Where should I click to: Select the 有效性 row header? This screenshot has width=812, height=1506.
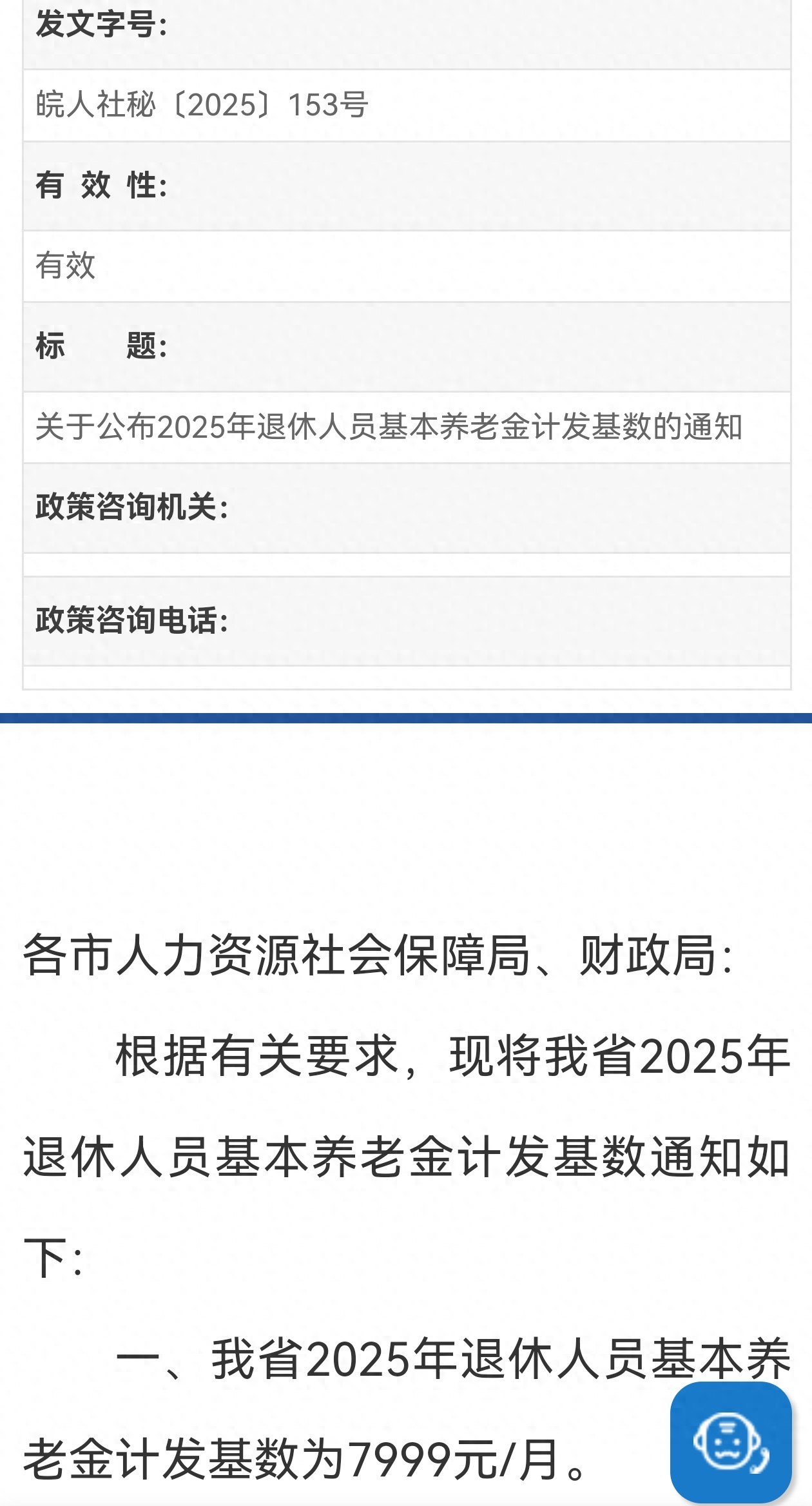point(103,186)
